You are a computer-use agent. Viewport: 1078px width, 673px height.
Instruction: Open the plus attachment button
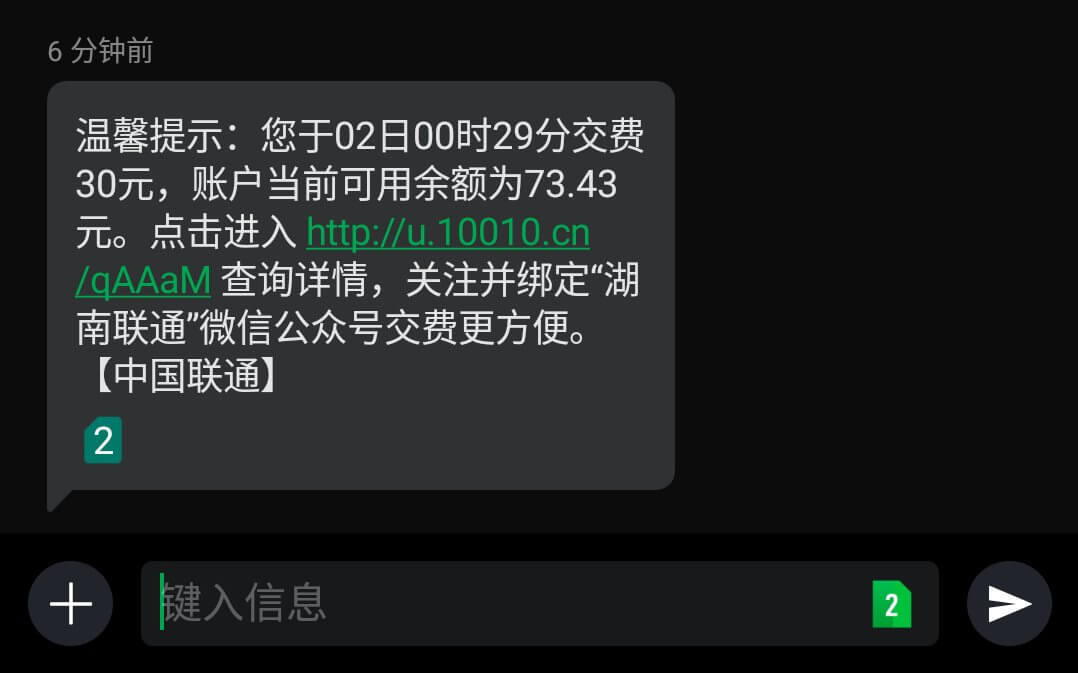(x=70, y=604)
